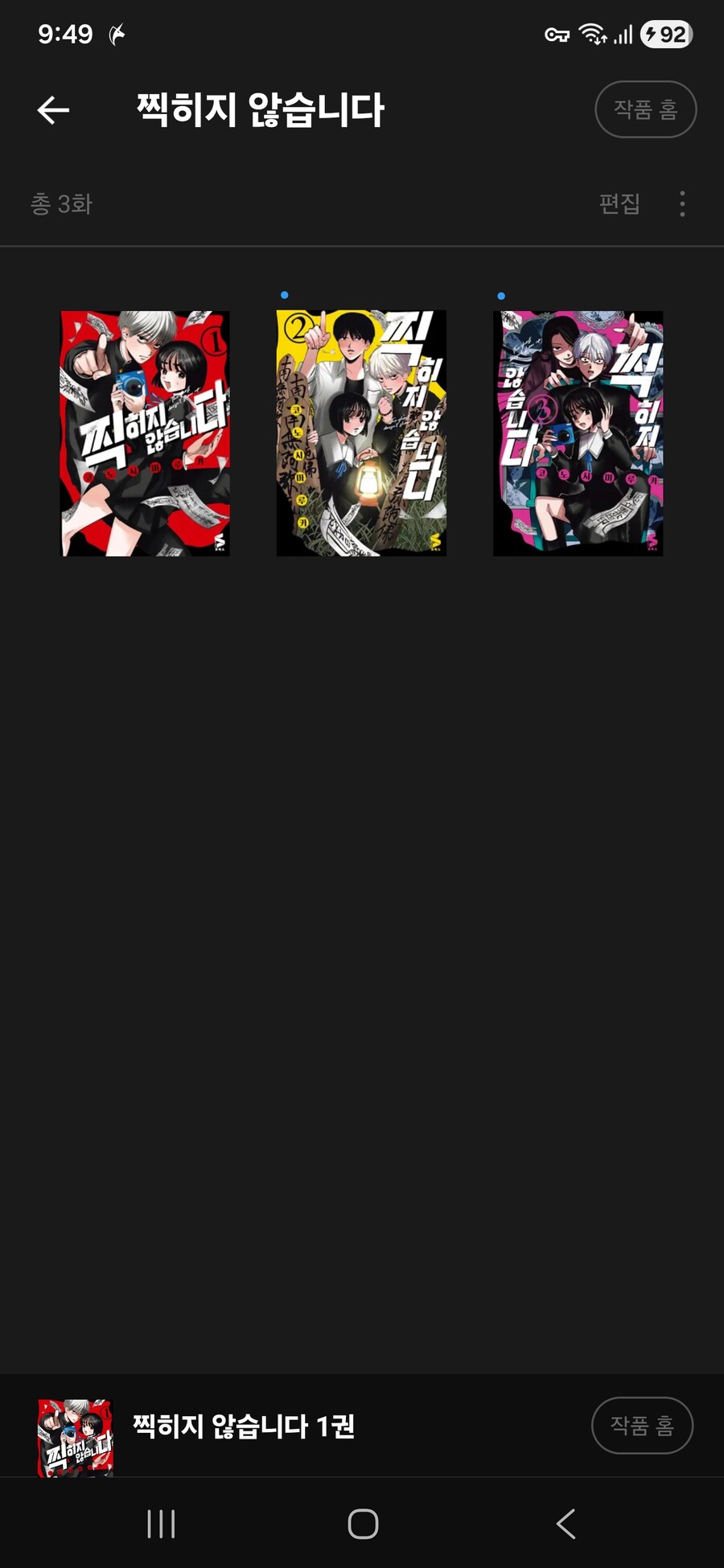The height and width of the screenshot is (1568, 724).
Task: Open volume 2 yellow cover
Action: point(361,433)
